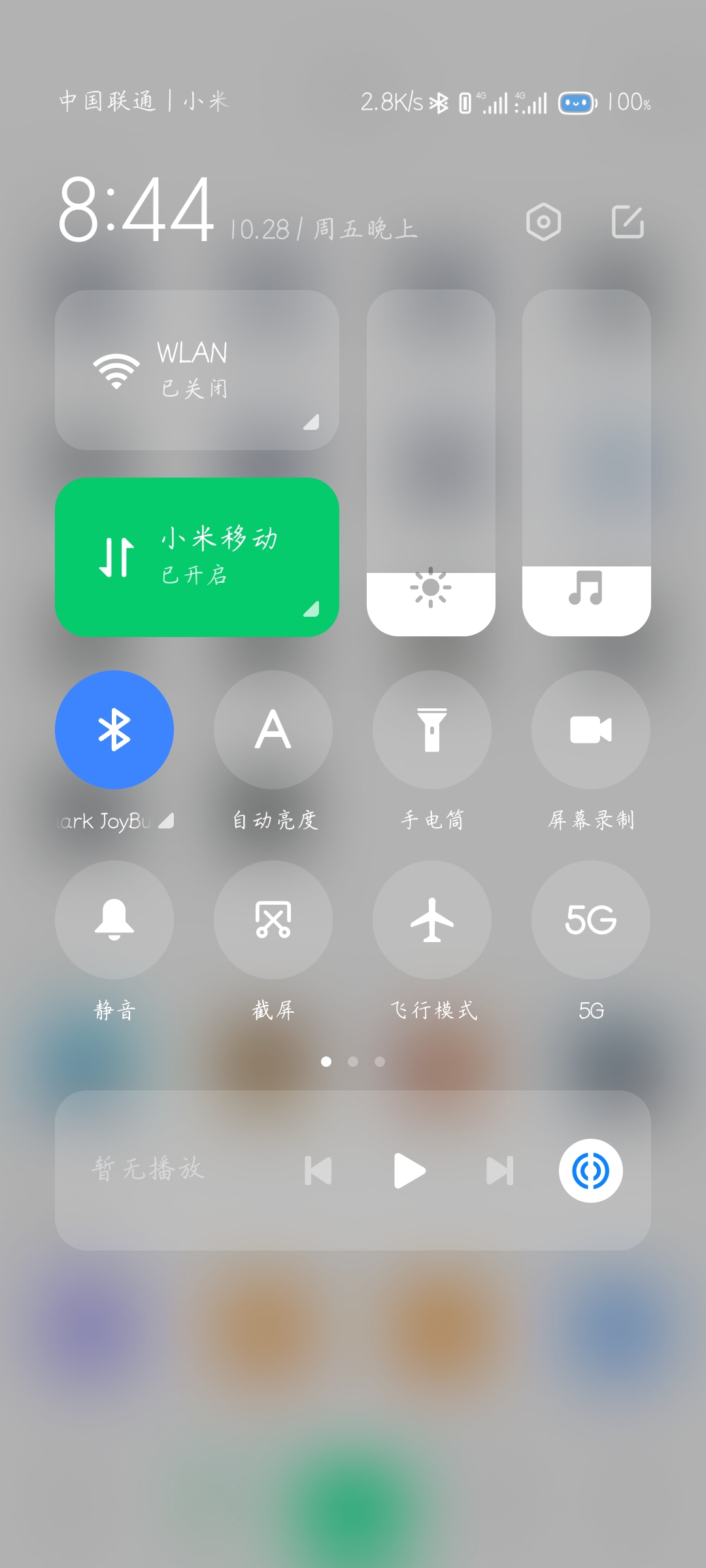Take a screenshot with 截屏
This screenshot has width=706, height=1568.
(273, 920)
